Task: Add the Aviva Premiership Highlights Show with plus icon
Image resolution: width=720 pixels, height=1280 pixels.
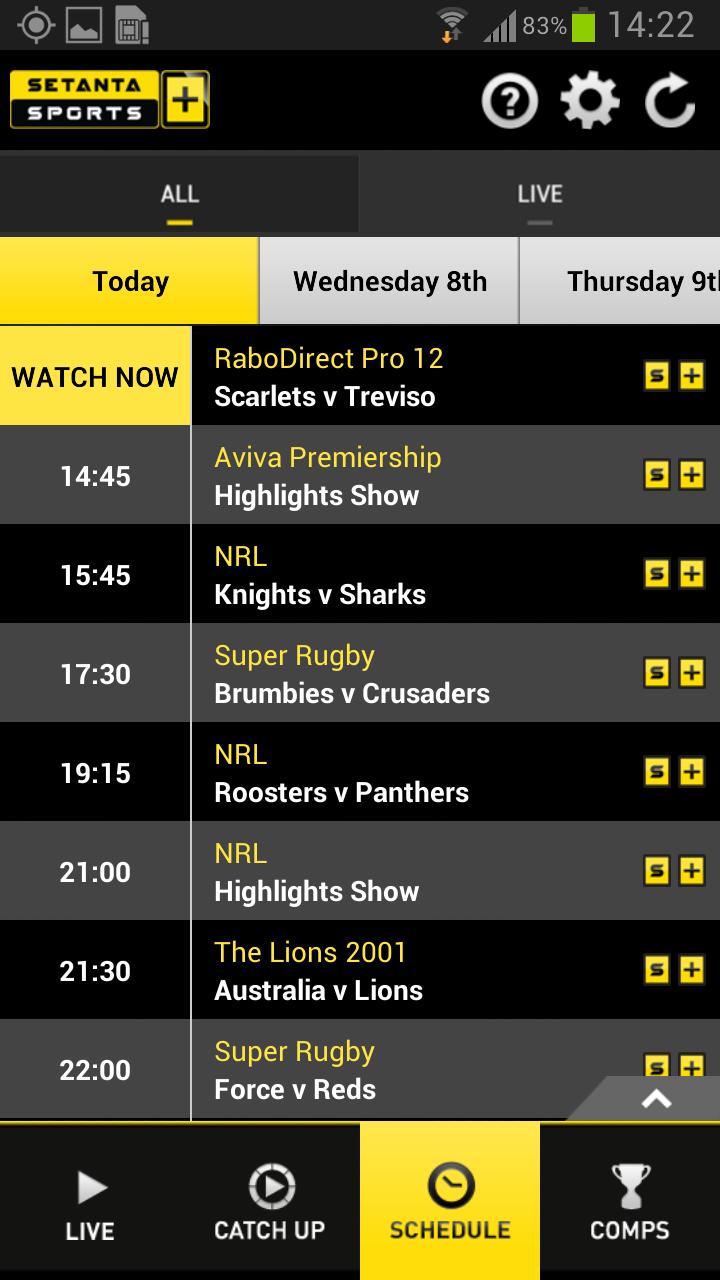Action: [x=694, y=475]
